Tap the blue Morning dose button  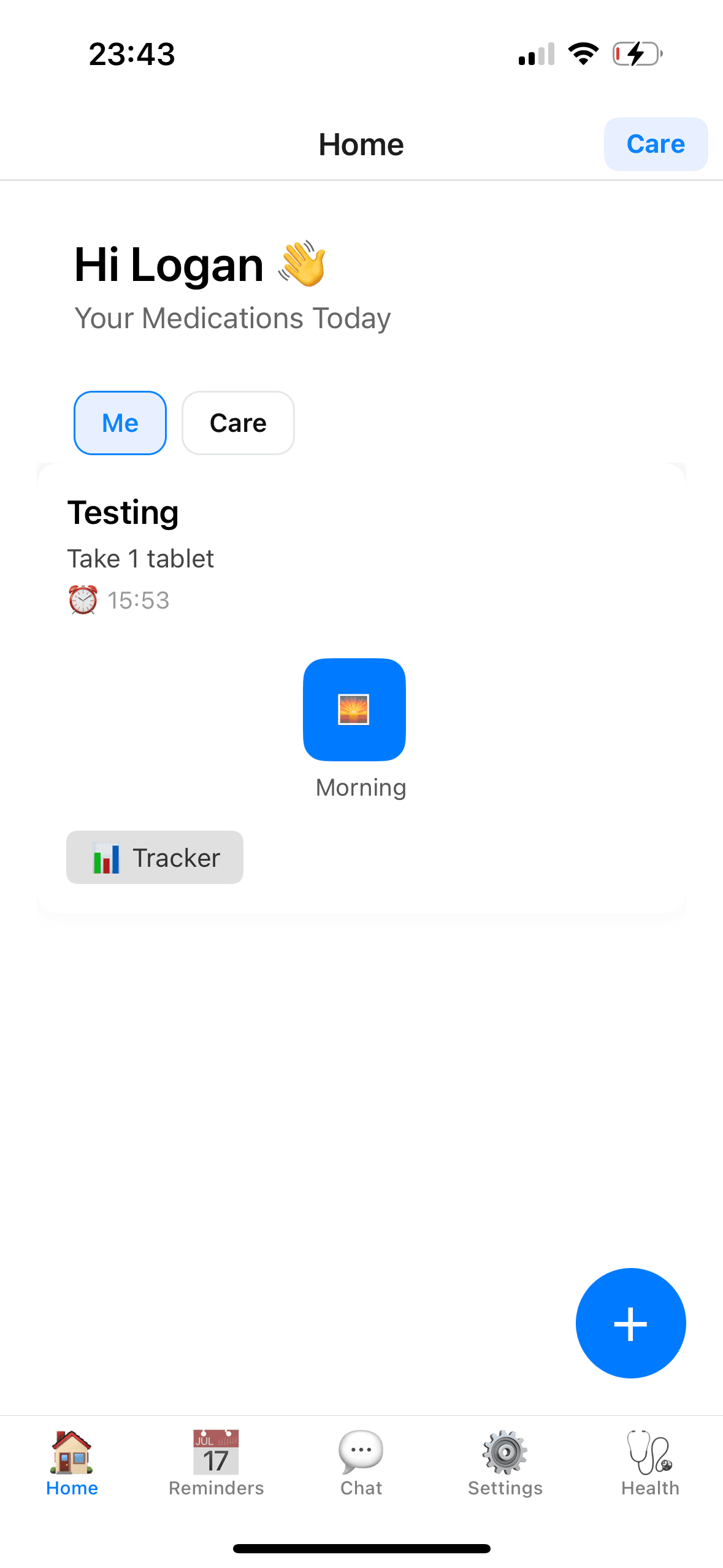pos(354,710)
